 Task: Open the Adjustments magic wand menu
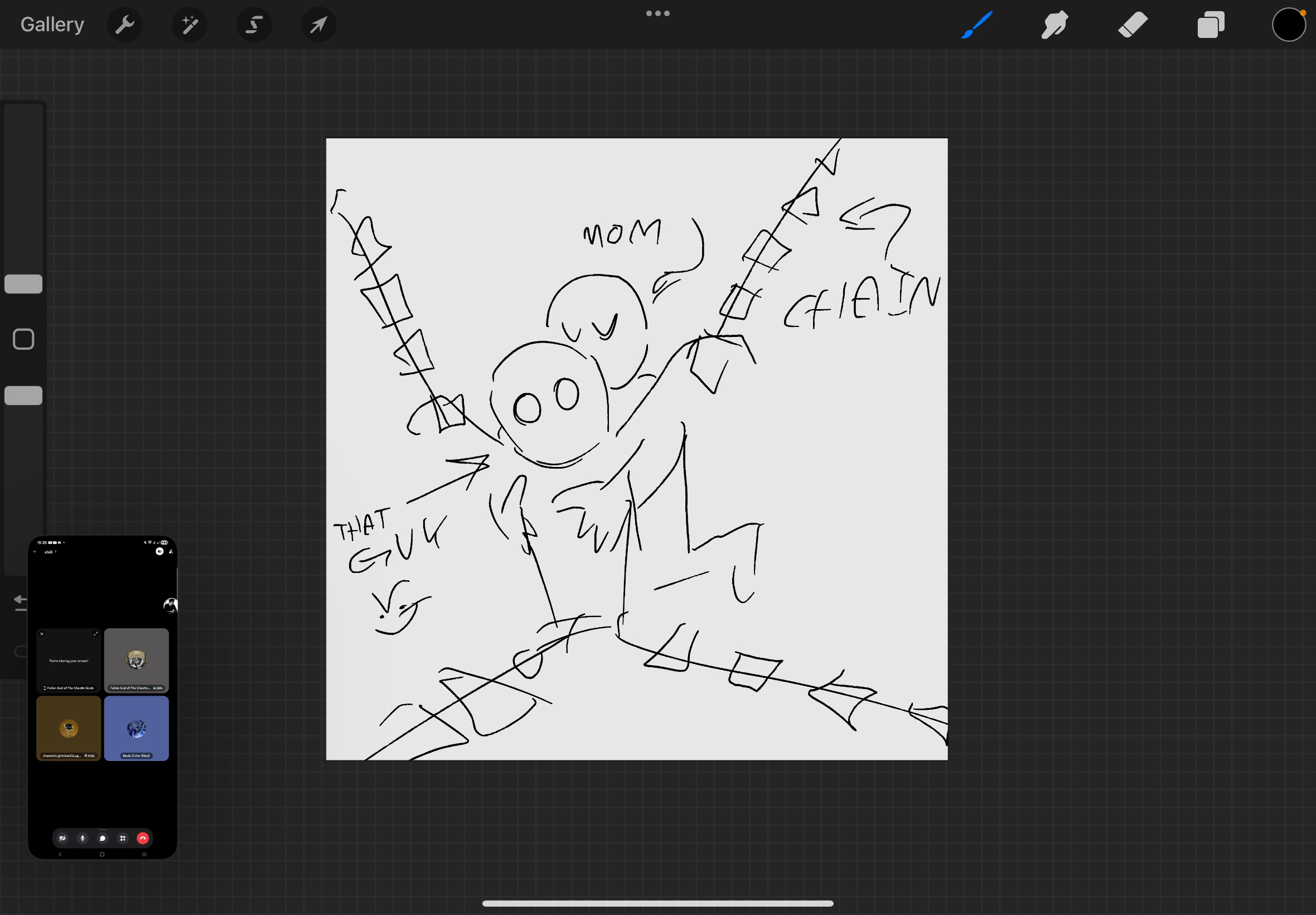[189, 25]
